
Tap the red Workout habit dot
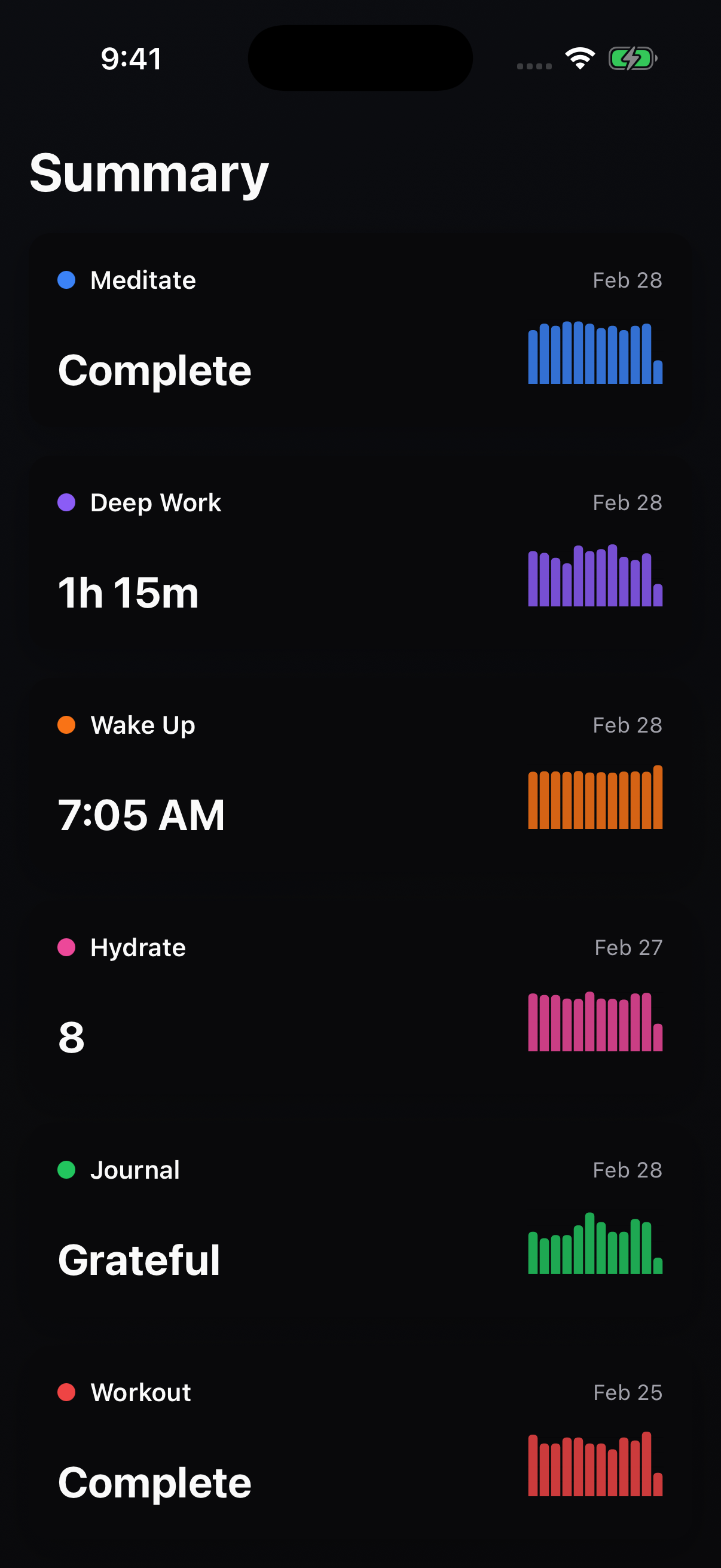pos(67,1392)
